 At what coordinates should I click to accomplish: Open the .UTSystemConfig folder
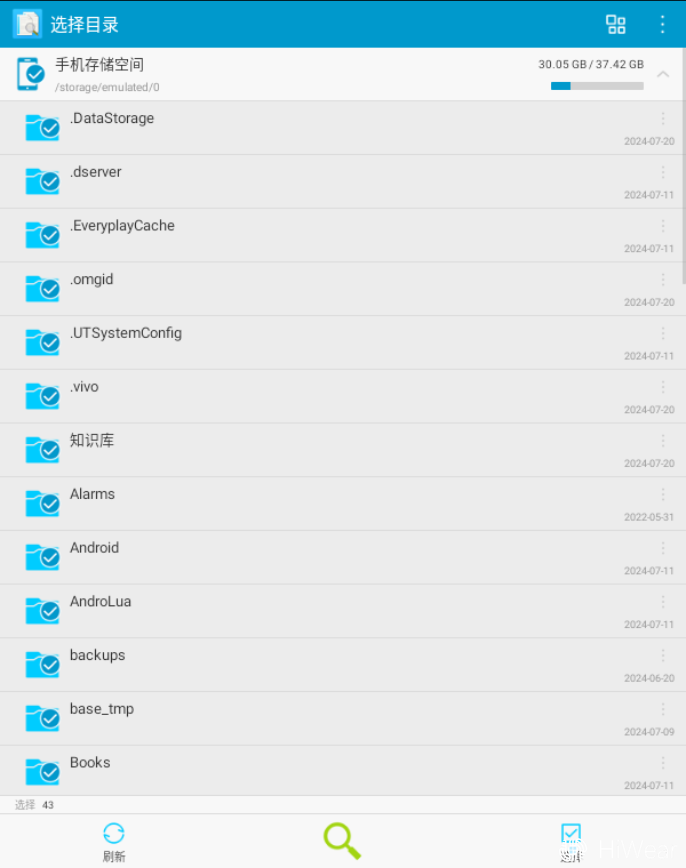126,334
